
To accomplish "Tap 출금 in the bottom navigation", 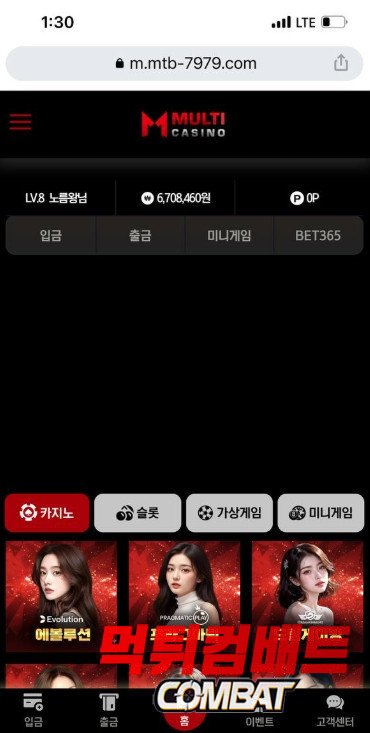I will [109, 709].
